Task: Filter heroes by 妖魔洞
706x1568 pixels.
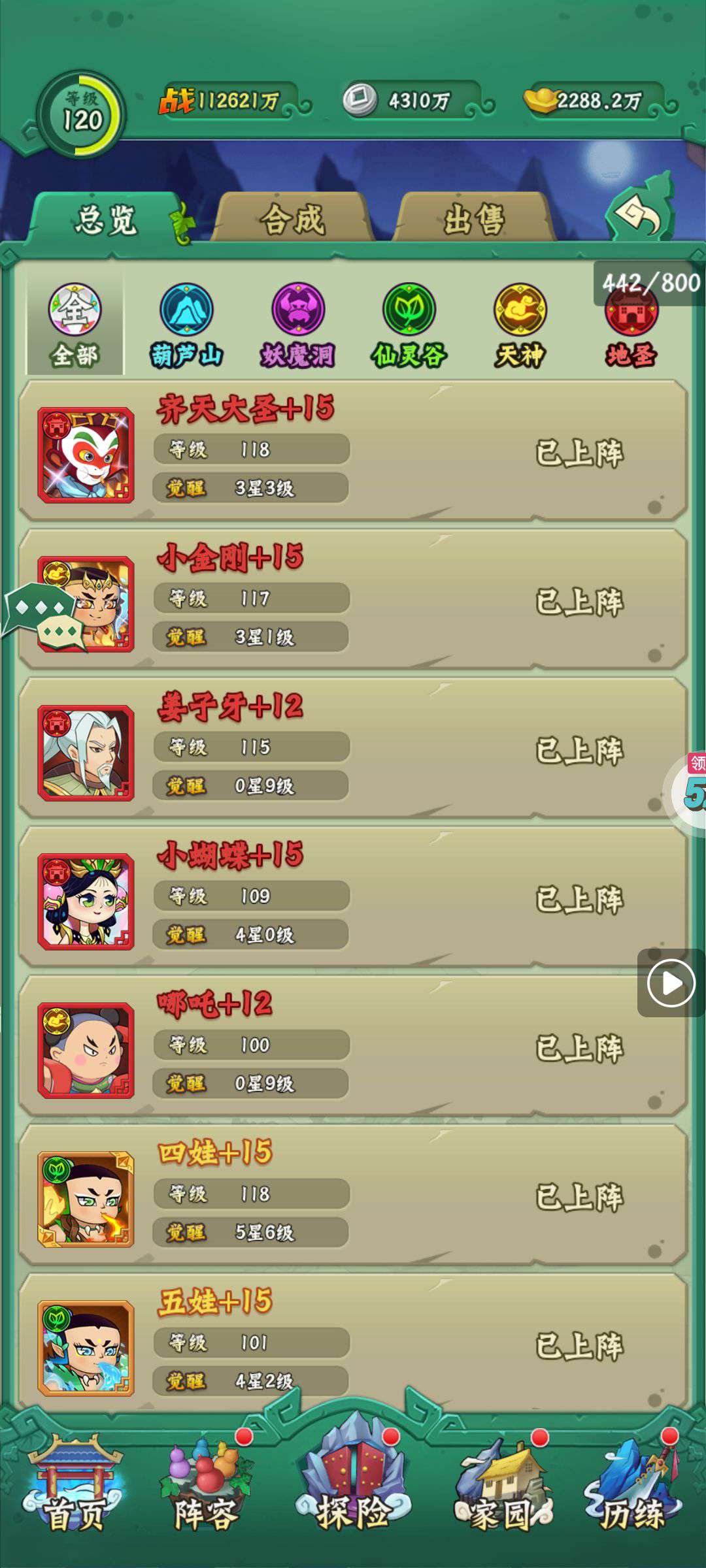Action: click(x=298, y=325)
